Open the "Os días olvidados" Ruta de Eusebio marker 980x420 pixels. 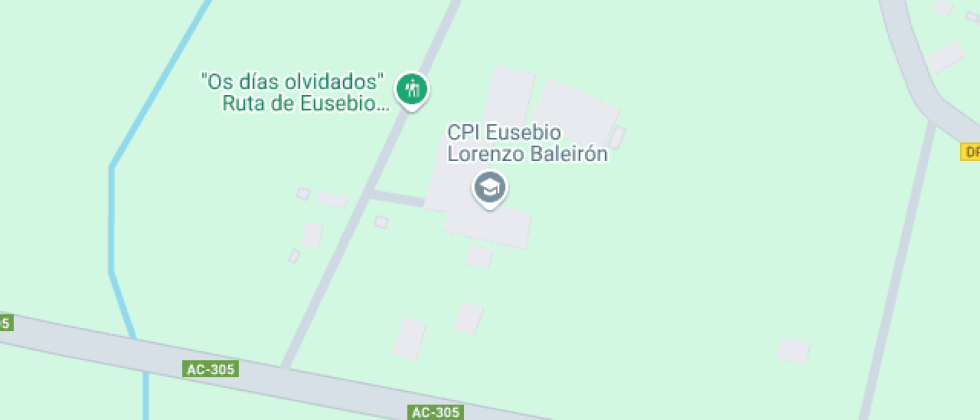(x=410, y=89)
